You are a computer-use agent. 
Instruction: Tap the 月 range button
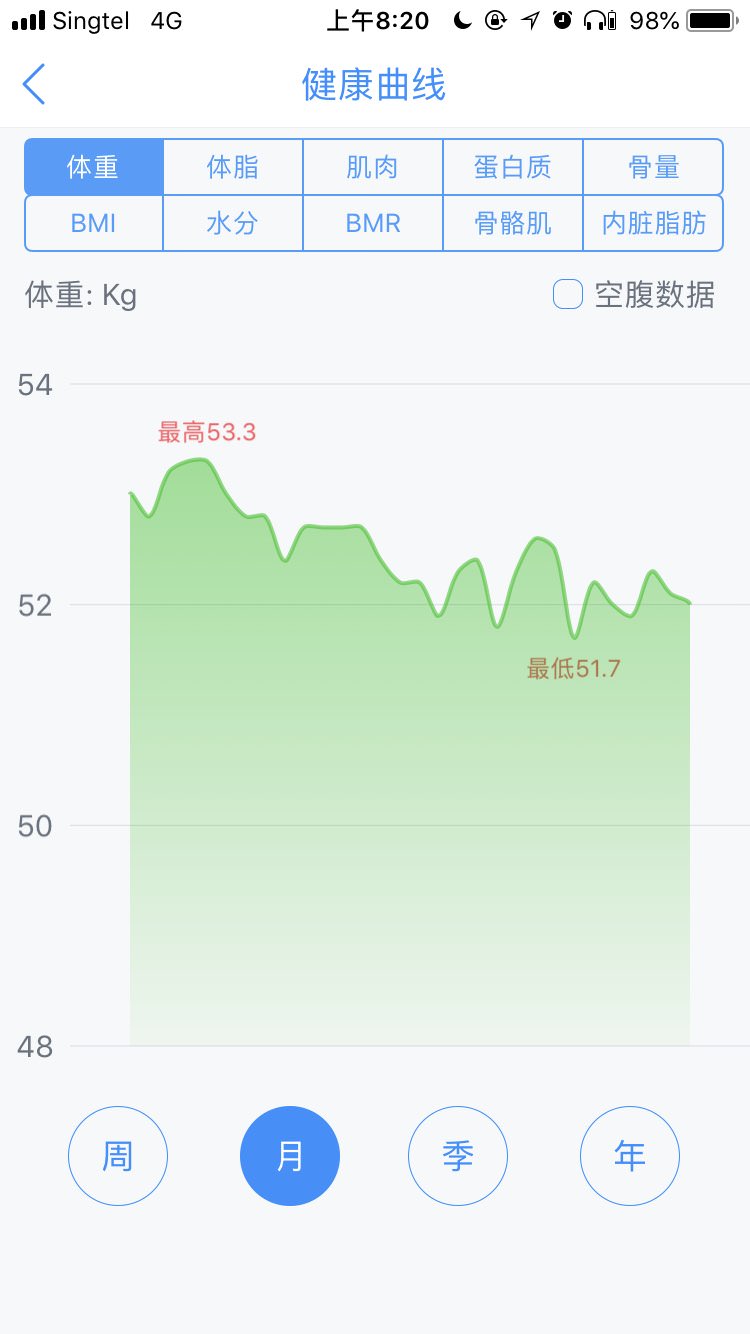pos(290,1156)
